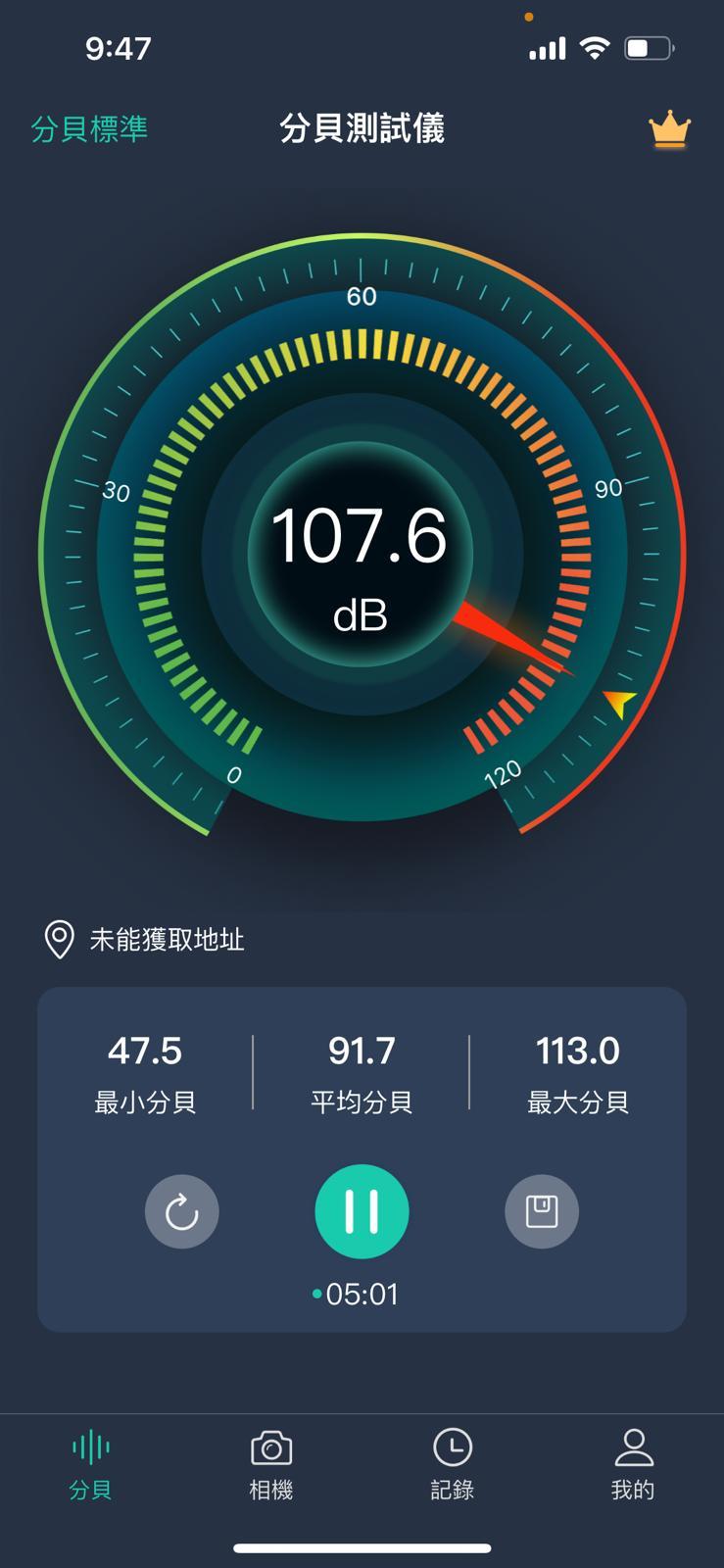Tap the 未能獲取地址 location row
Image resolution: width=724 pixels, height=1568 pixels.
(147, 940)
